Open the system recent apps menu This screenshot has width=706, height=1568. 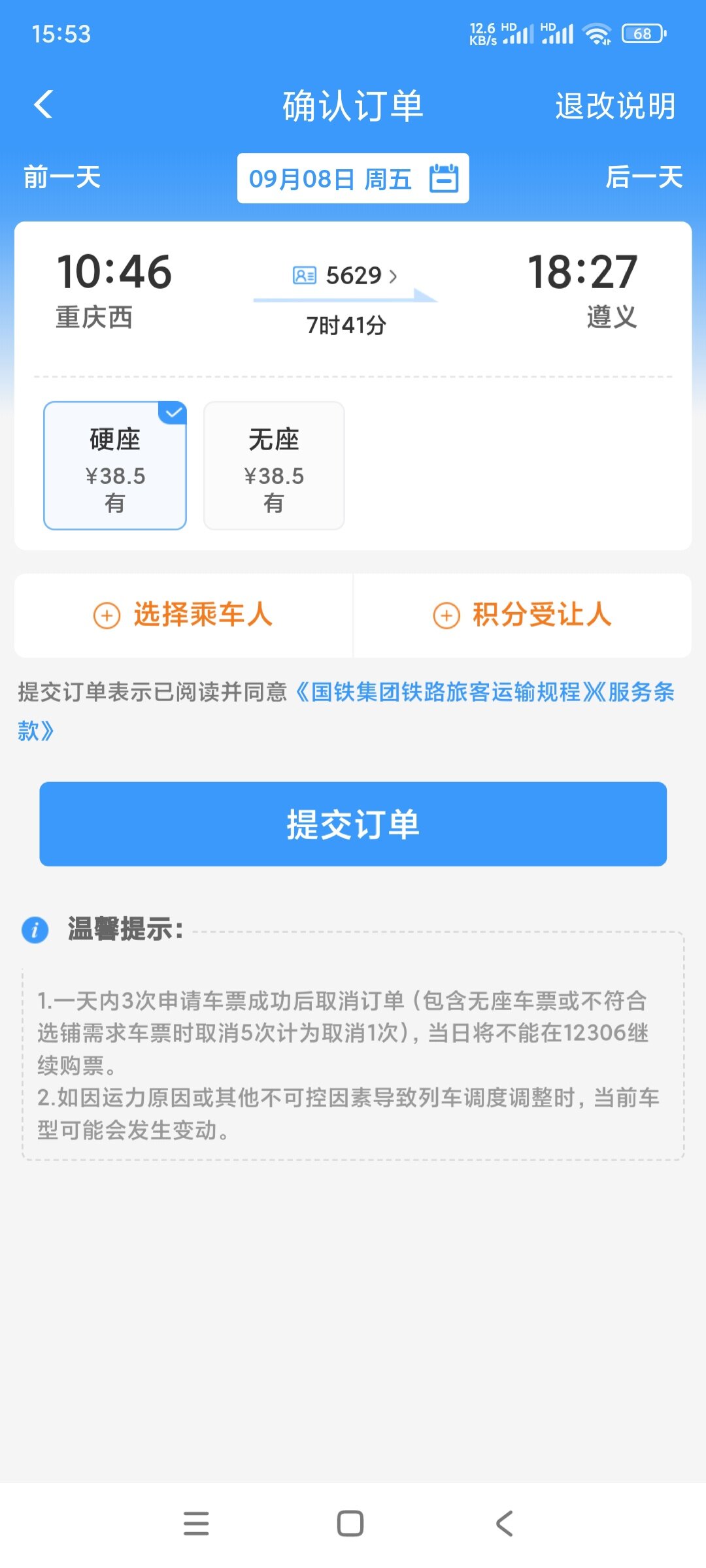[x=196, y=1524]
